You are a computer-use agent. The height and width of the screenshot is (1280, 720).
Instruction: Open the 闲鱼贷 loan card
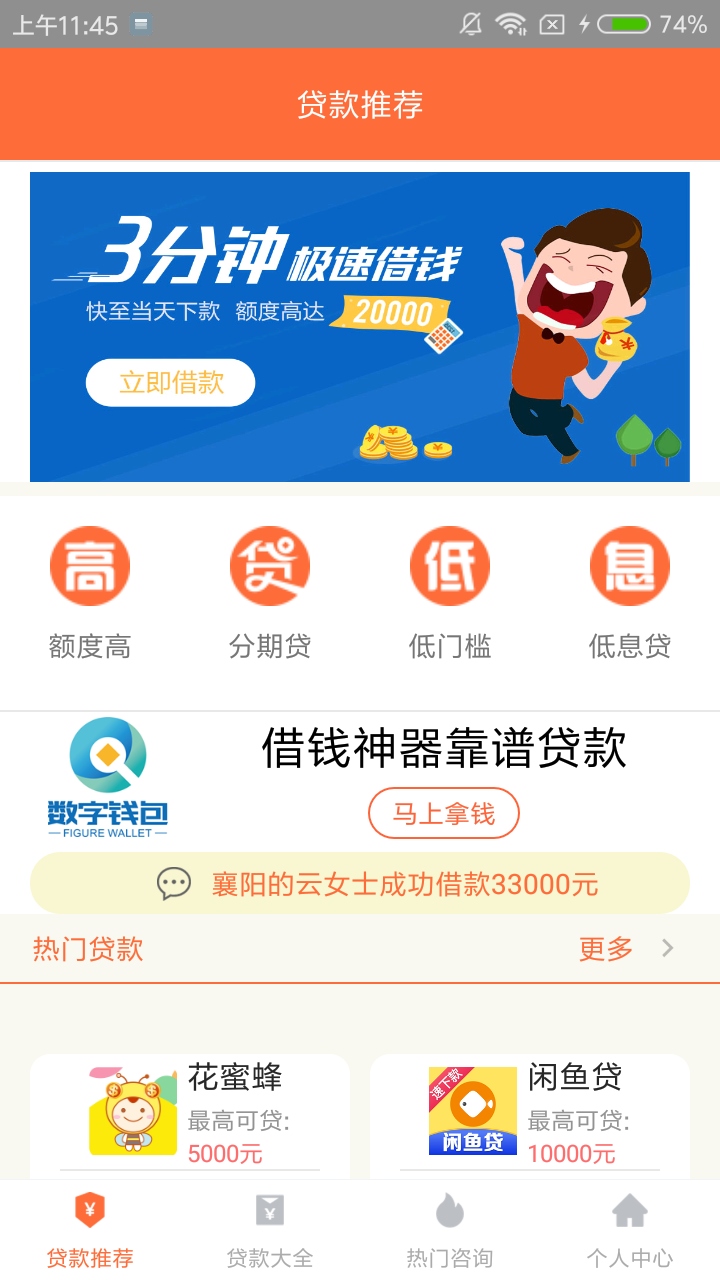tap(530, 1115)
